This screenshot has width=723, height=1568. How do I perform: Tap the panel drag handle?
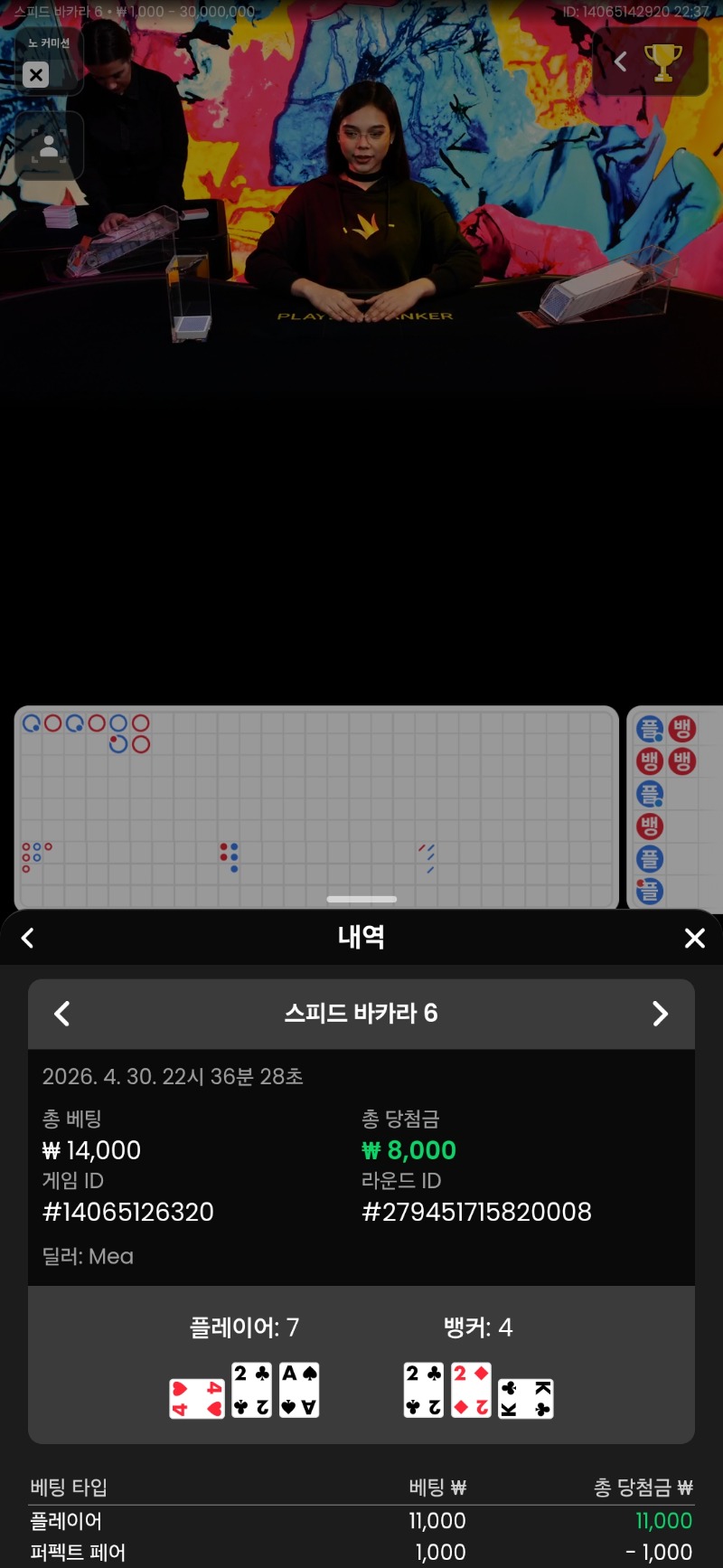[x=361, y=899]
